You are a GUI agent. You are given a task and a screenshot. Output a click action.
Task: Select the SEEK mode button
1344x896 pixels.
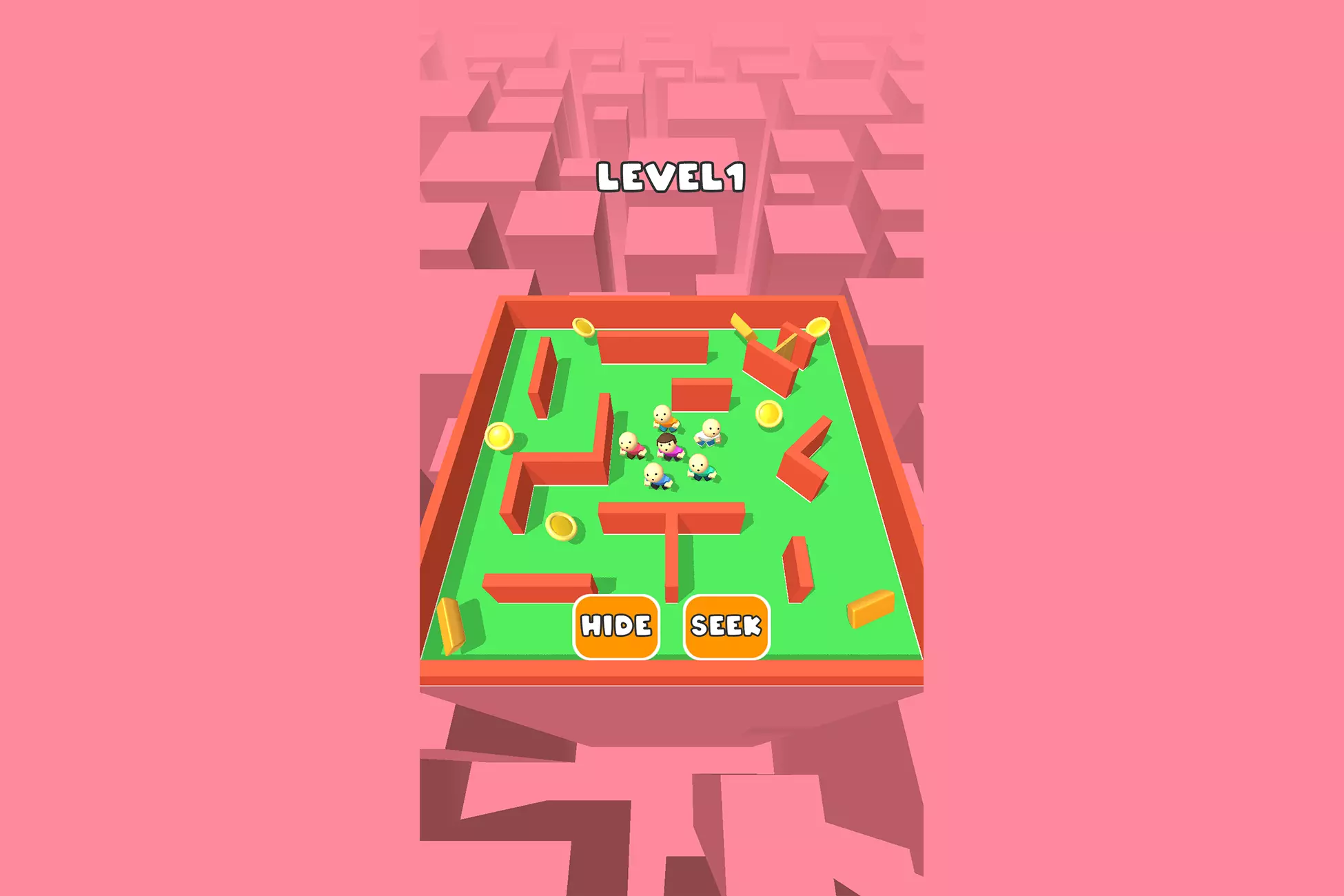pos(726,627)
